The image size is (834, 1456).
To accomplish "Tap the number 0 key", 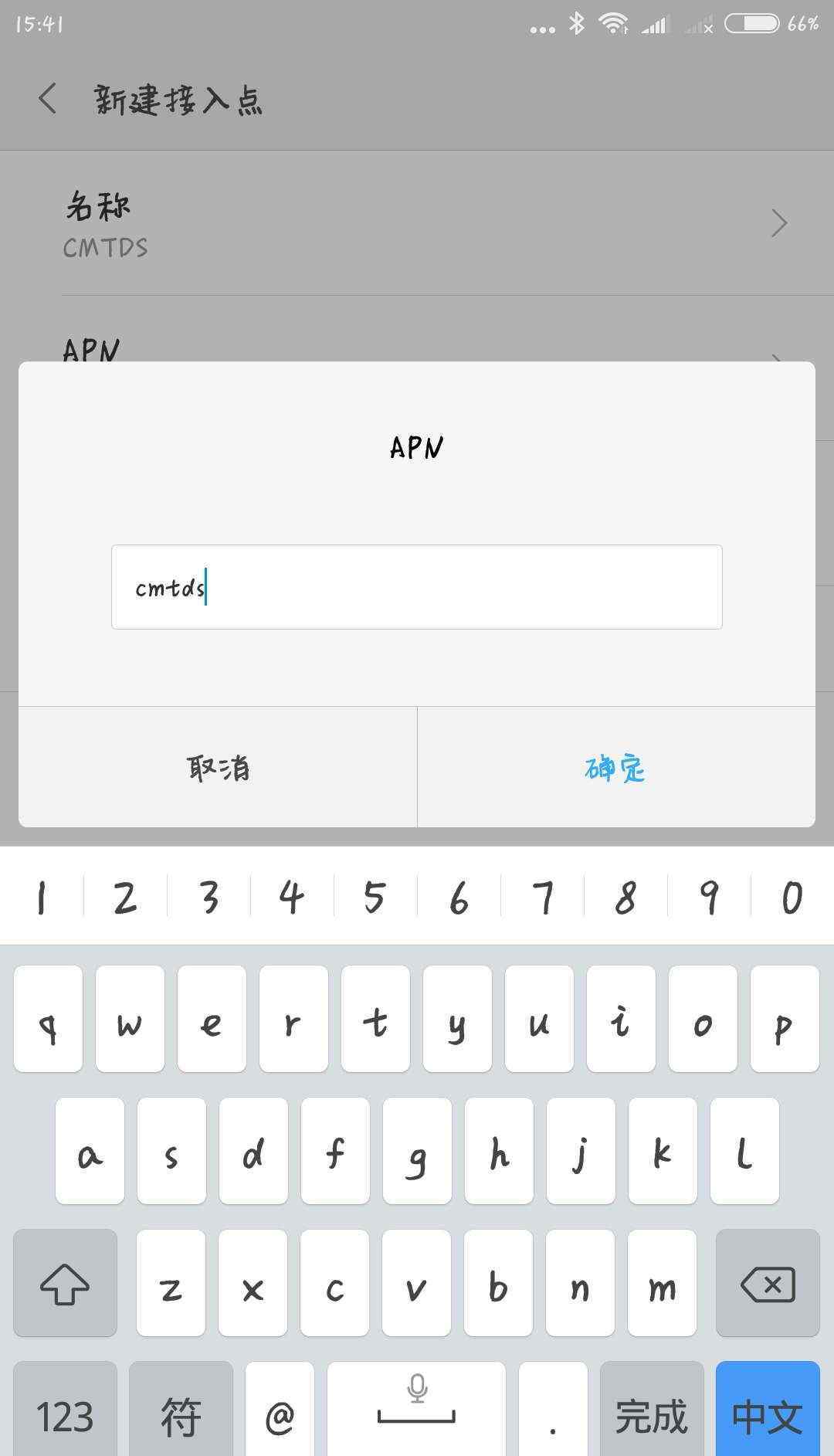I will [792, 896].
